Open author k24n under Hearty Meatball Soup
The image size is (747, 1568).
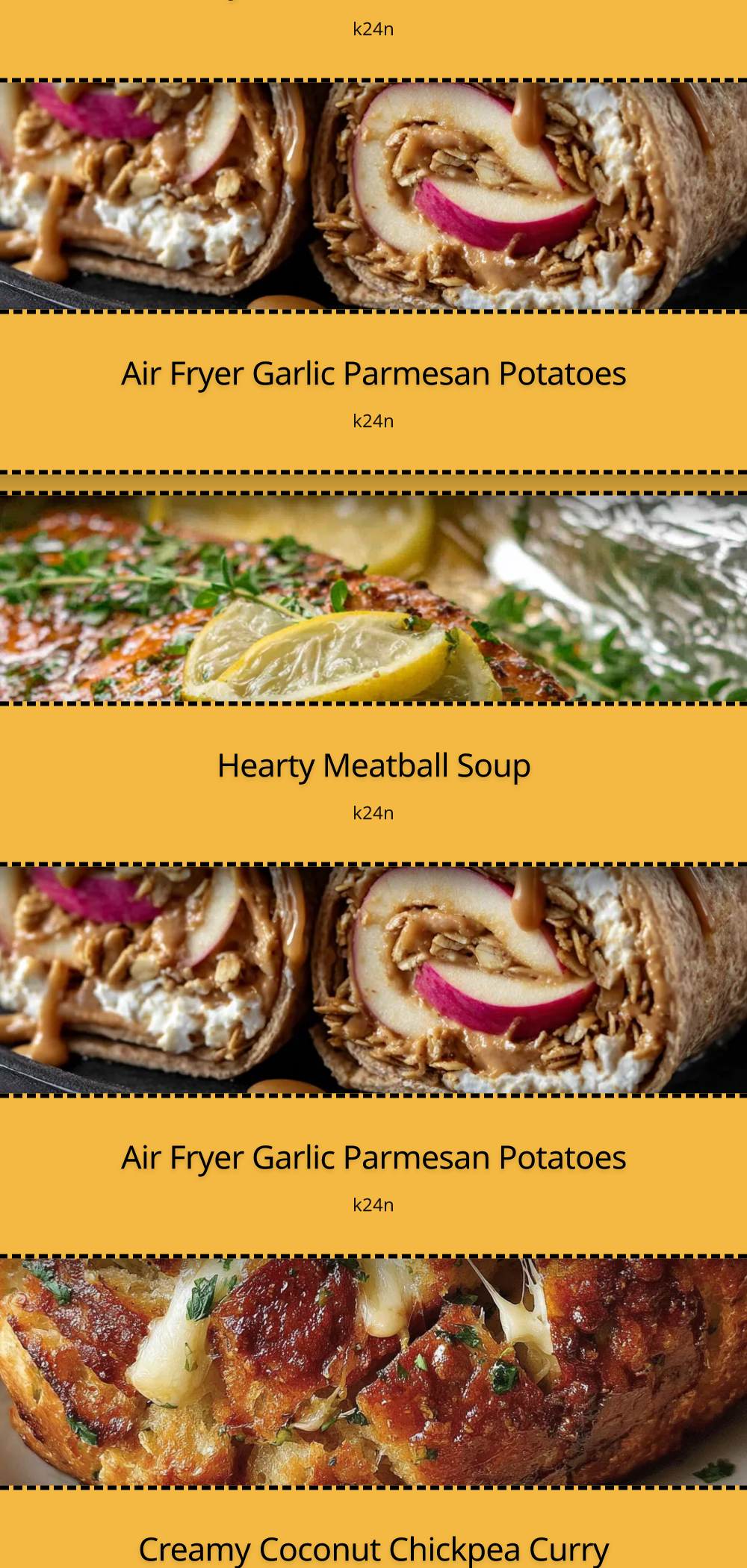tap(373, 813)
